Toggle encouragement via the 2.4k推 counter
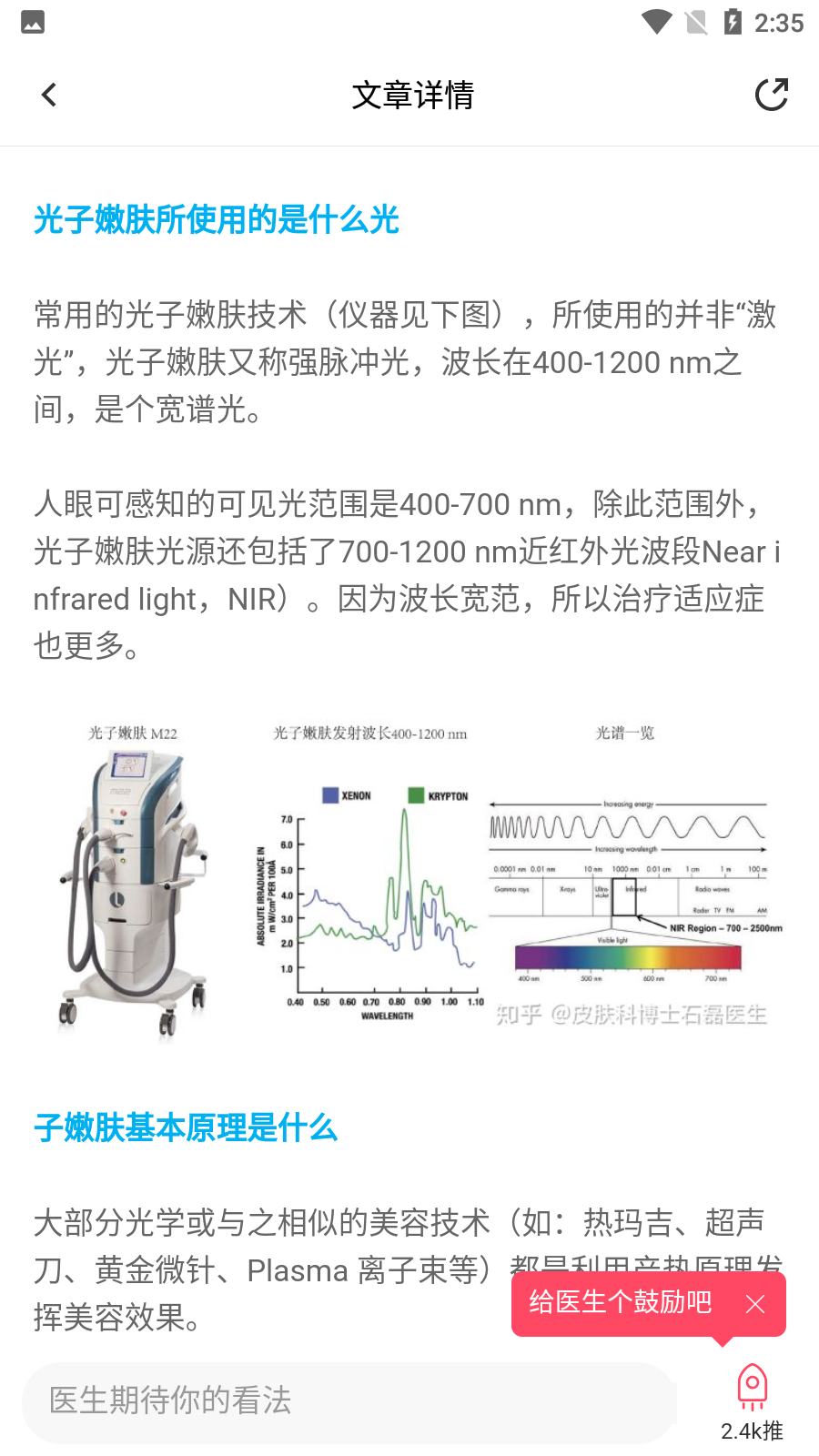Viewport: 819px width, 1456px height. 752,1431
